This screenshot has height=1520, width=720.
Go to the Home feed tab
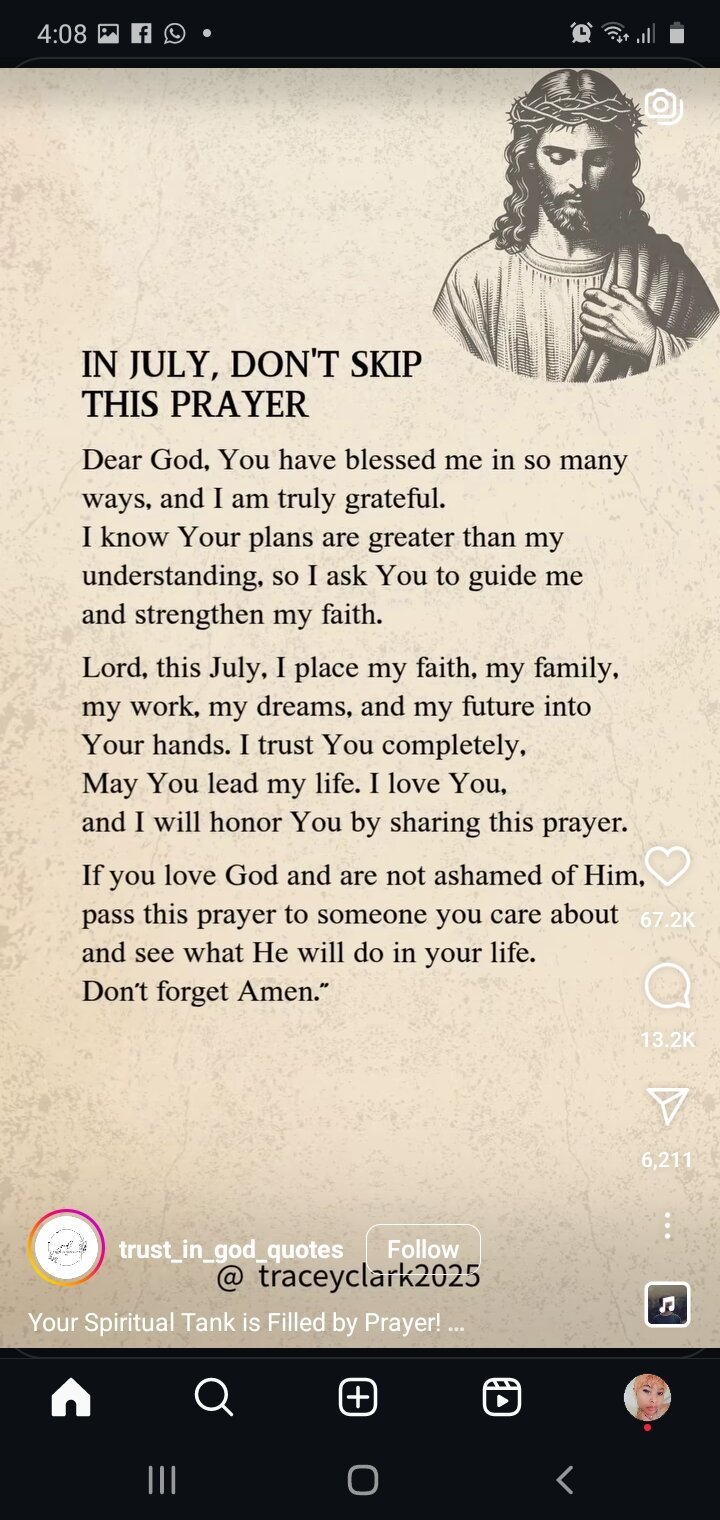tap(71, 1397)
